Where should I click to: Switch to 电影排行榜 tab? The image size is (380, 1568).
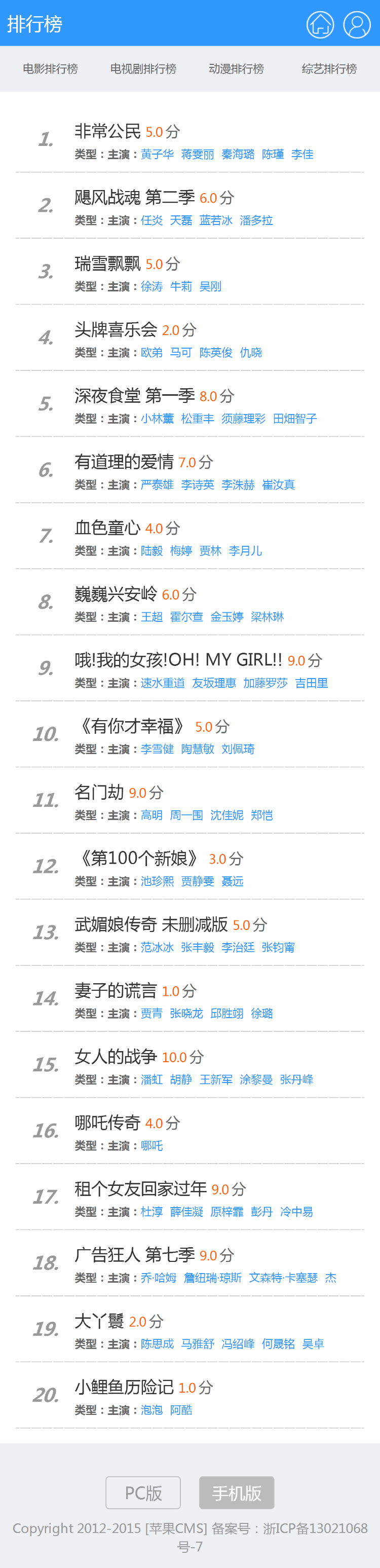pyautogui.click(x=50, y=69)
